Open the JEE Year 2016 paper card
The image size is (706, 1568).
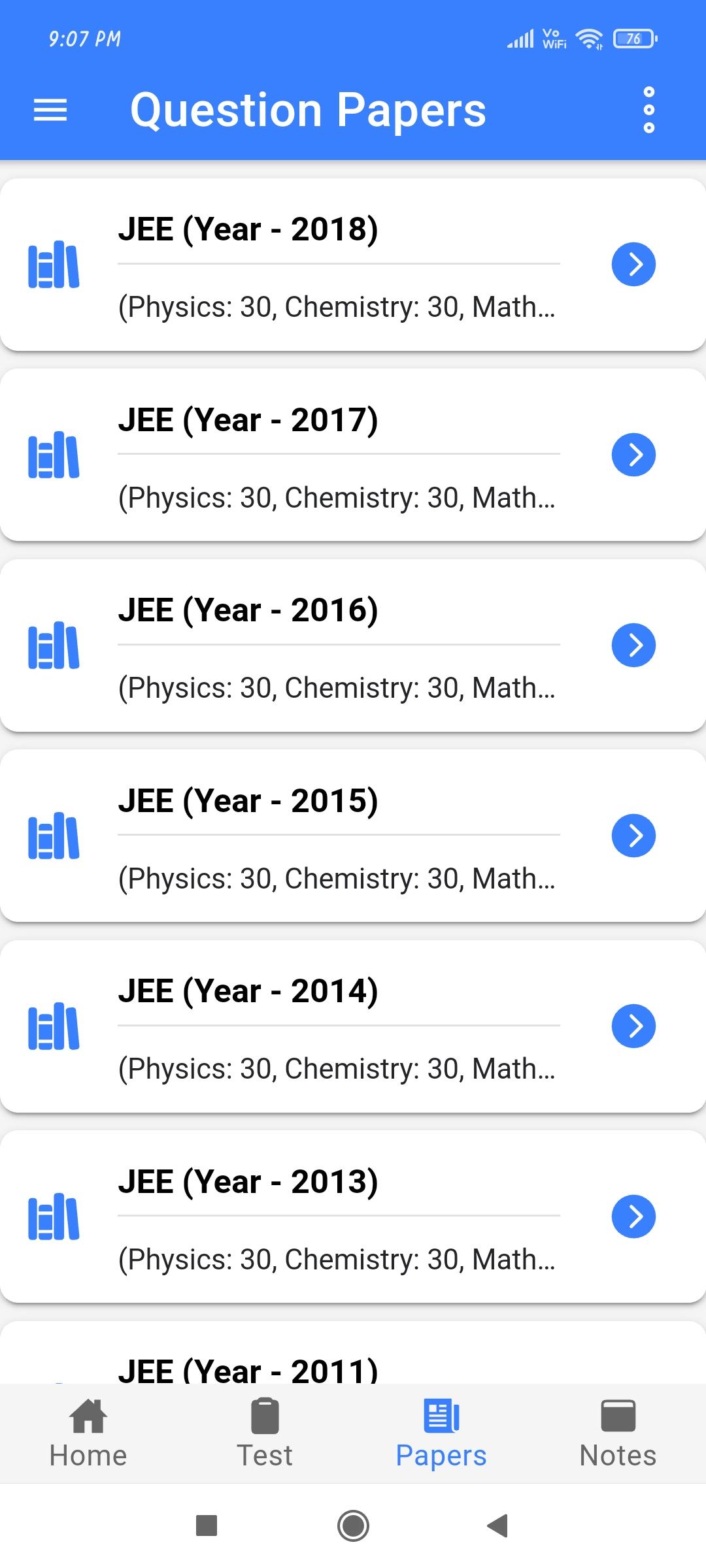pos(353,645)
